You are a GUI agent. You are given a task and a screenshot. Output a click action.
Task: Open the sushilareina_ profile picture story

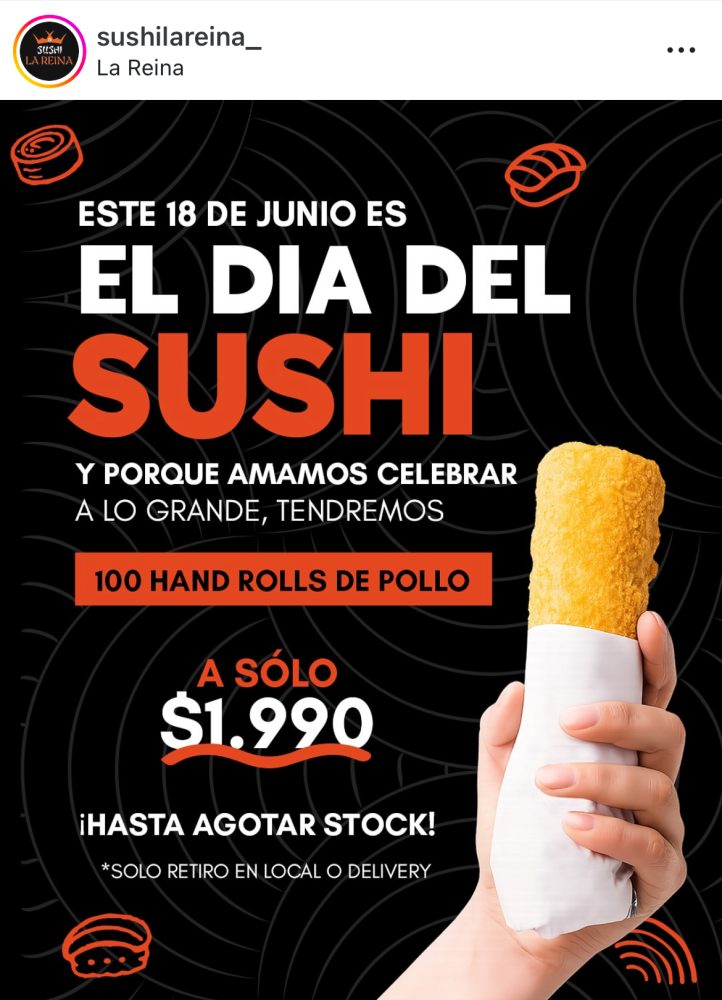tap(49, 51)
